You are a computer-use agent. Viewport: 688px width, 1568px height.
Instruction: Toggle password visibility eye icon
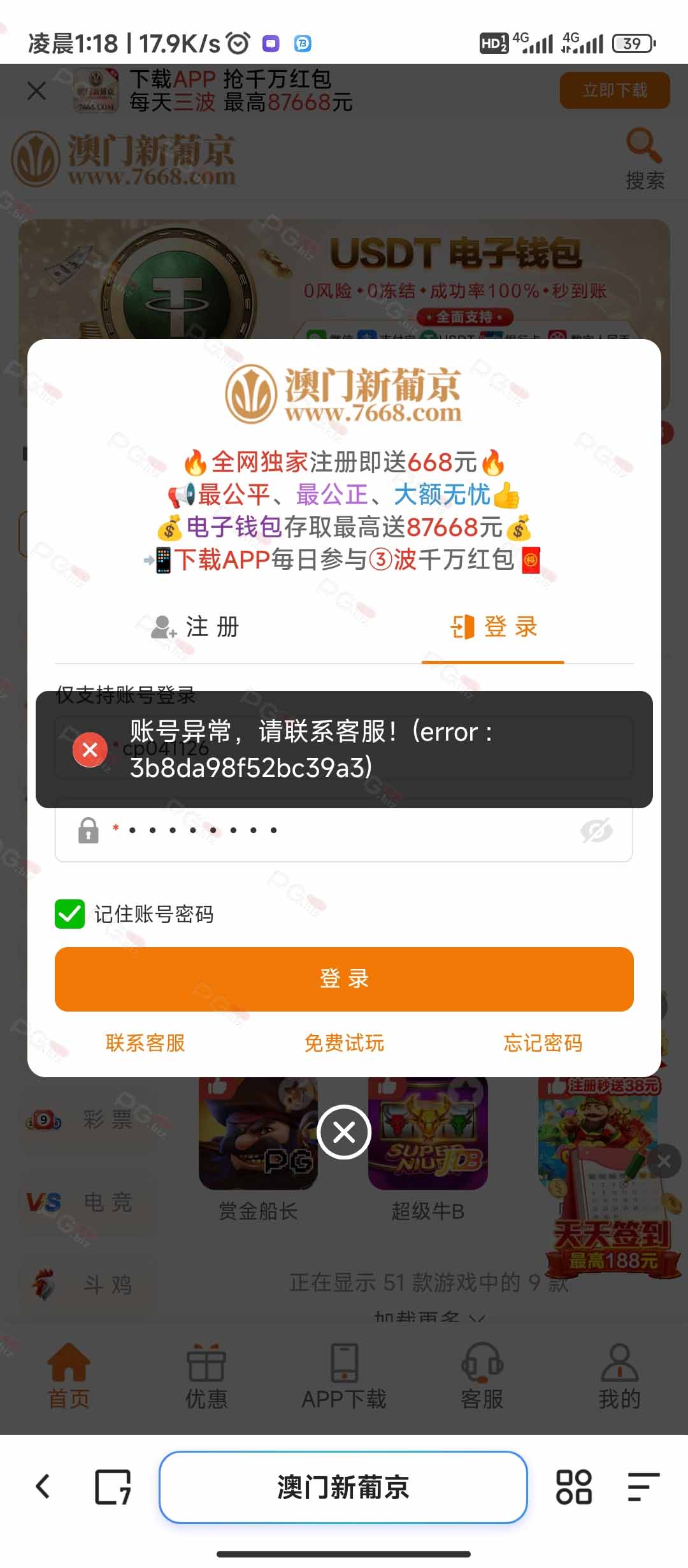coord(596,831)
